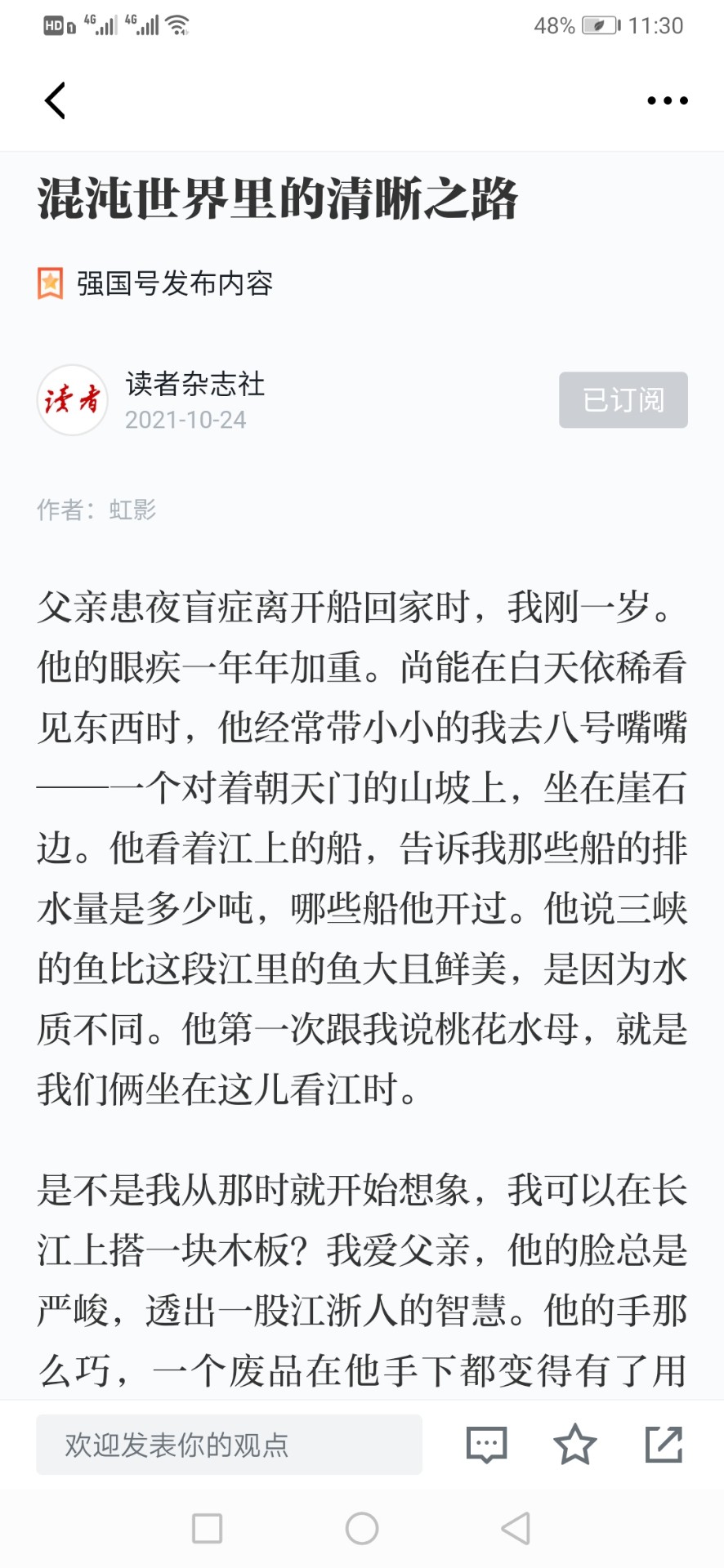Screen dimensions: 724x1568
Task: Favorite this article with the star icon
Action: pos(575,1444)
